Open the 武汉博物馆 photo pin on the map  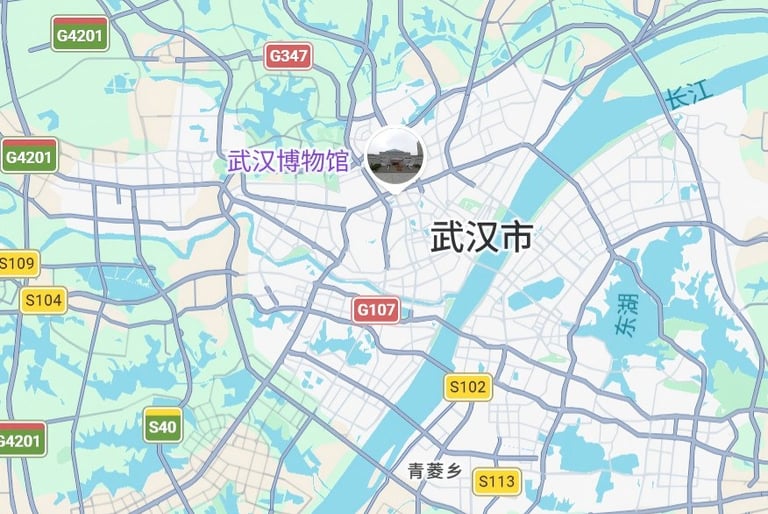(x=395, y=157)
